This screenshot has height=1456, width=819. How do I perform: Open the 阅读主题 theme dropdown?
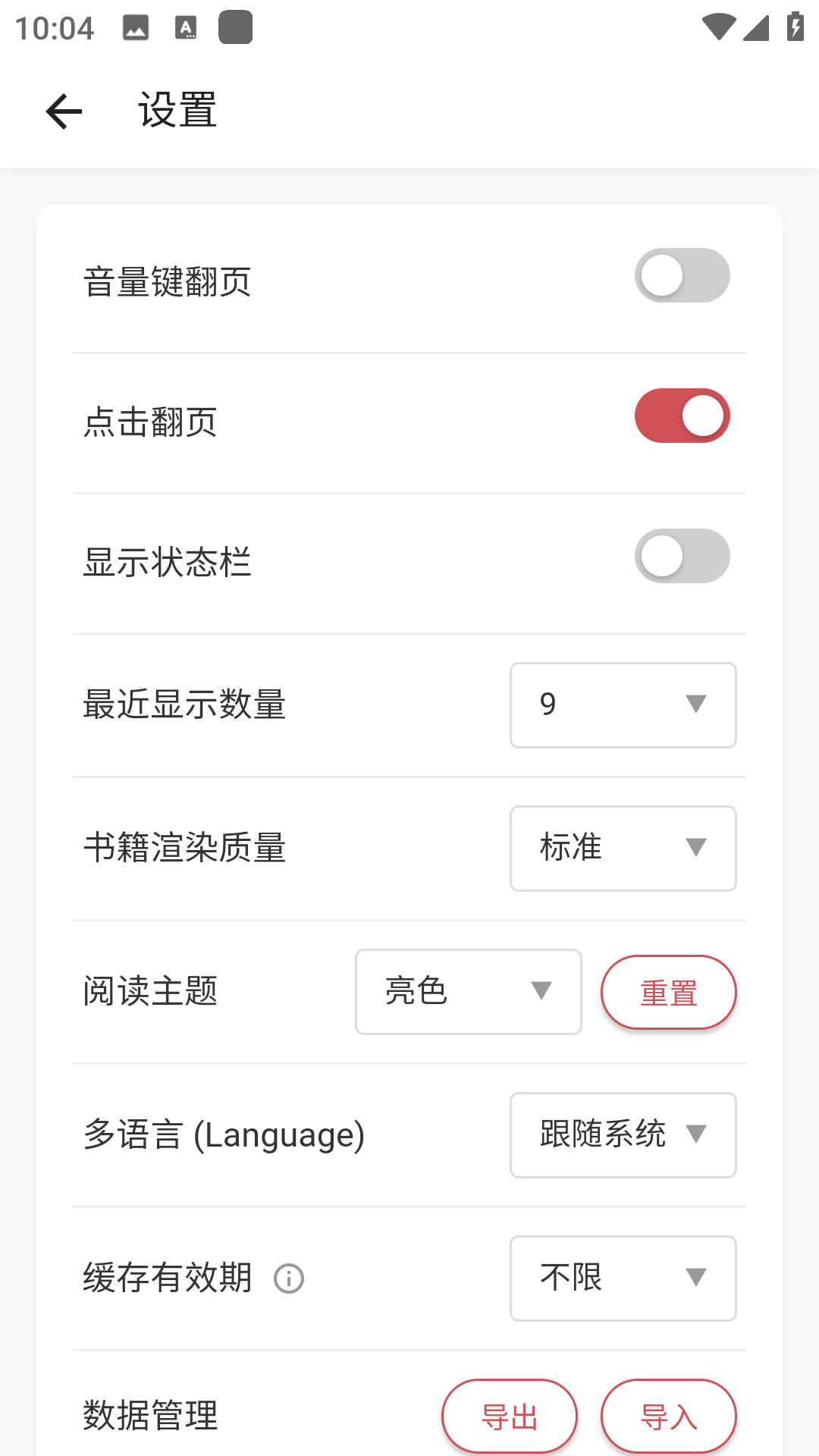tap(468, 992)
